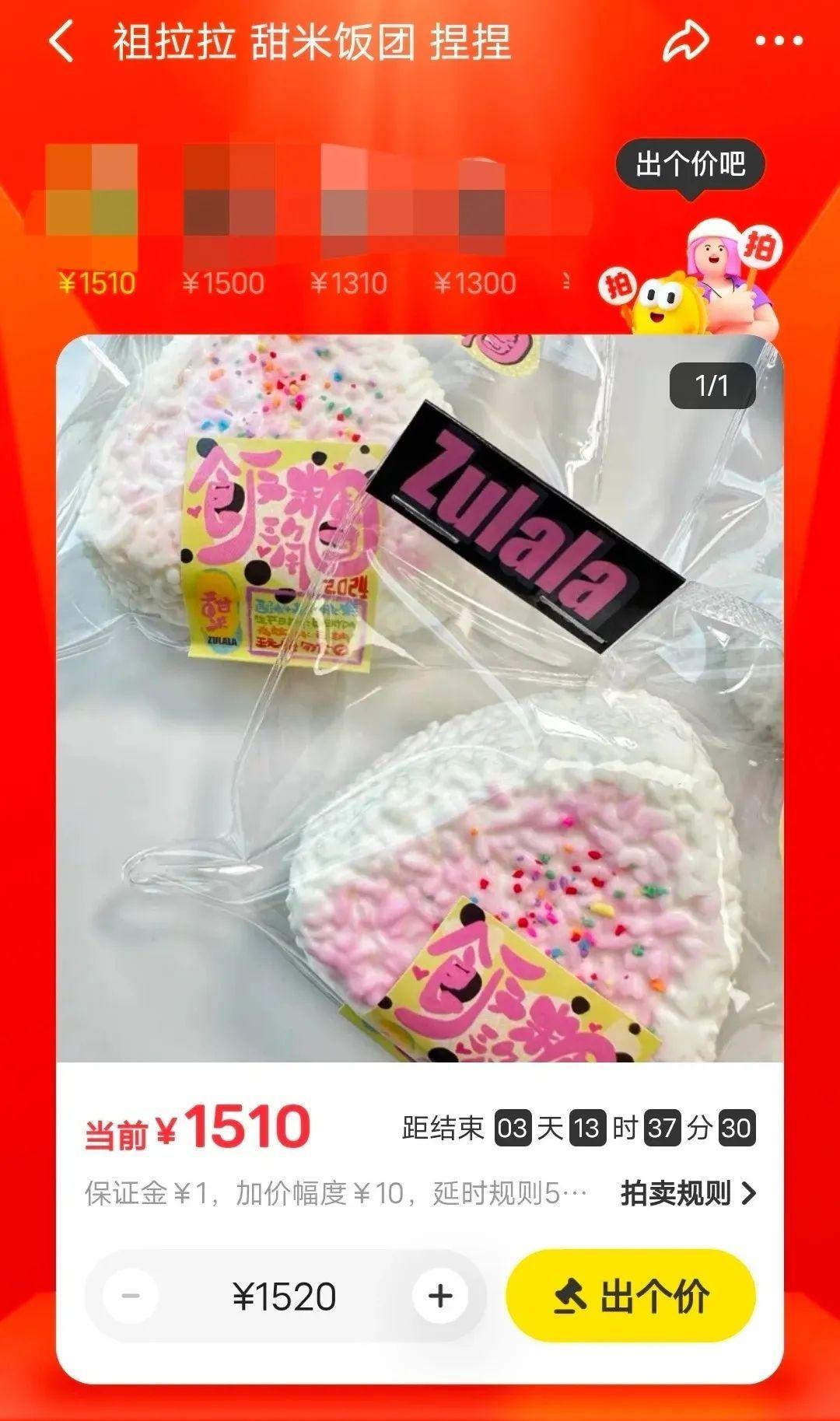
Task: Decrease the bid amount with minus
Action: point(131,1297)
